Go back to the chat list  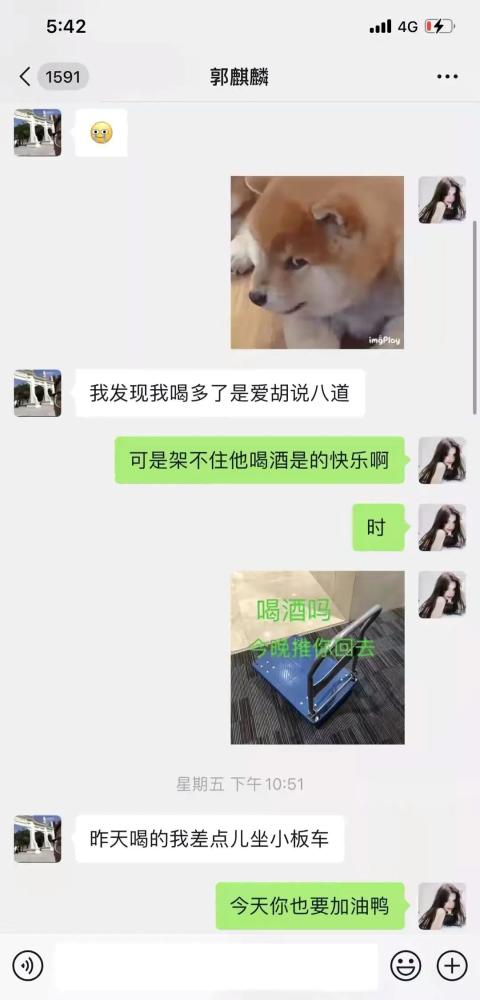[x=25, y=77]
